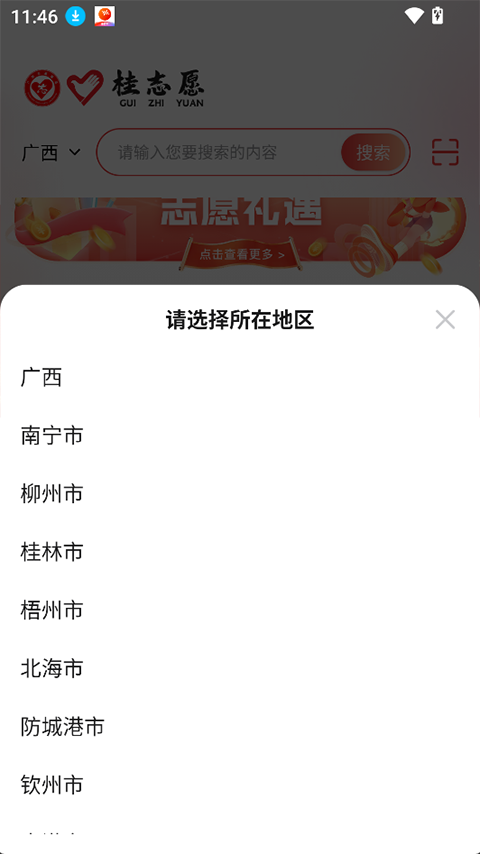Select 防城港市 from the list

coord(240,727)
